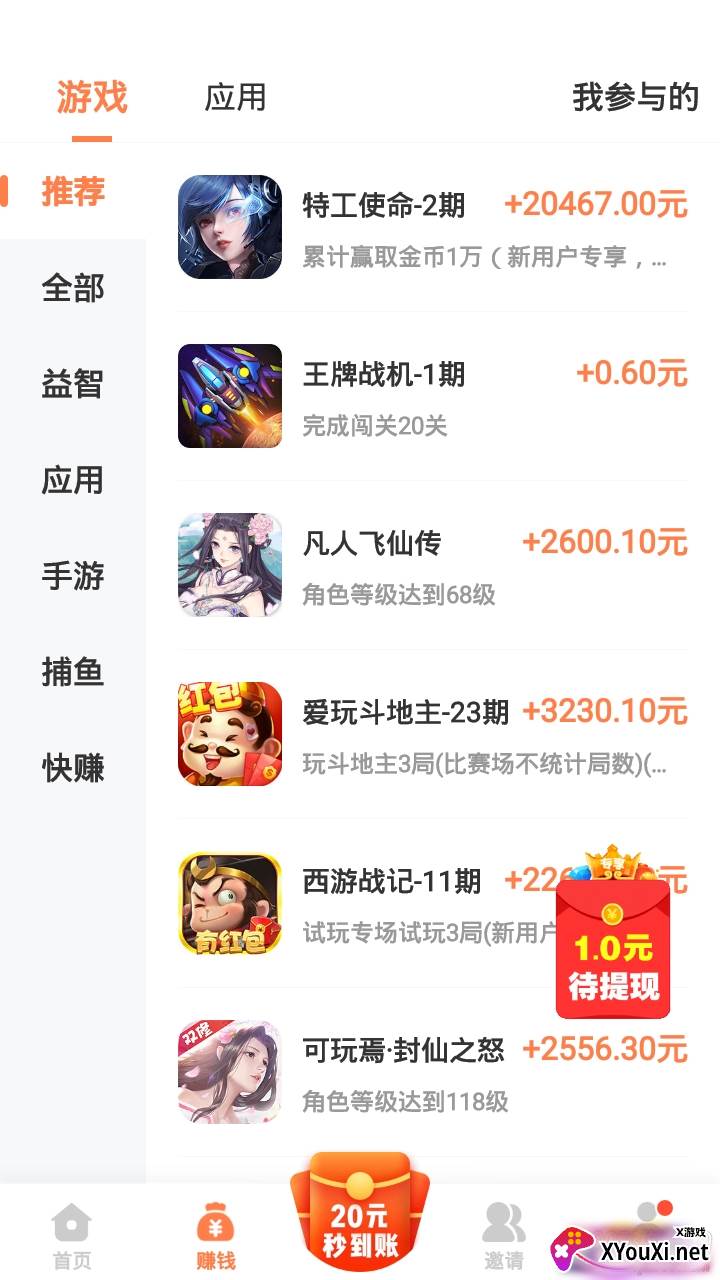Open the 特工使命-2期 task

tap(432, 227)
